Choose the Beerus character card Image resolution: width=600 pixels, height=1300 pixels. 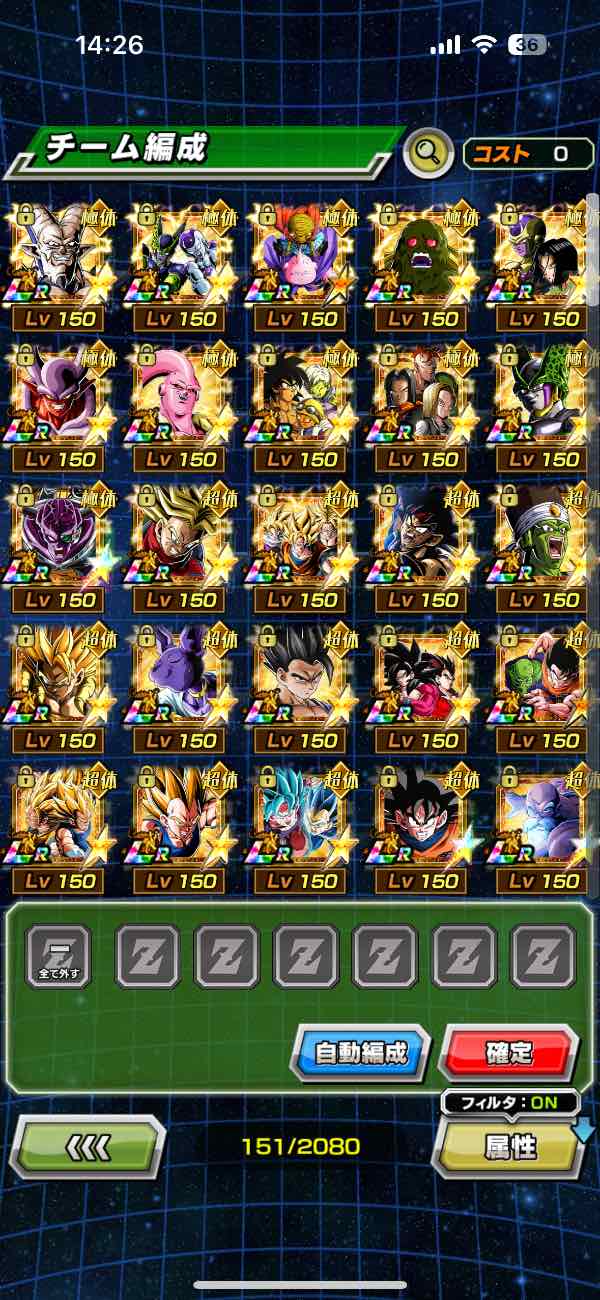tap(179, 676)
